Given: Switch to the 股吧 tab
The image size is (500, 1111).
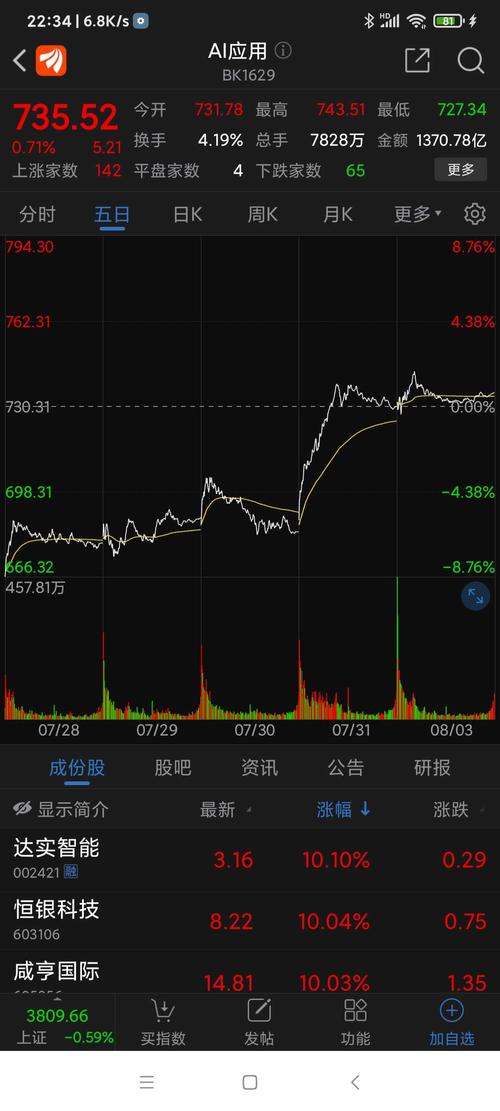Looking at the screenshot, I should (x=173, y=767).
